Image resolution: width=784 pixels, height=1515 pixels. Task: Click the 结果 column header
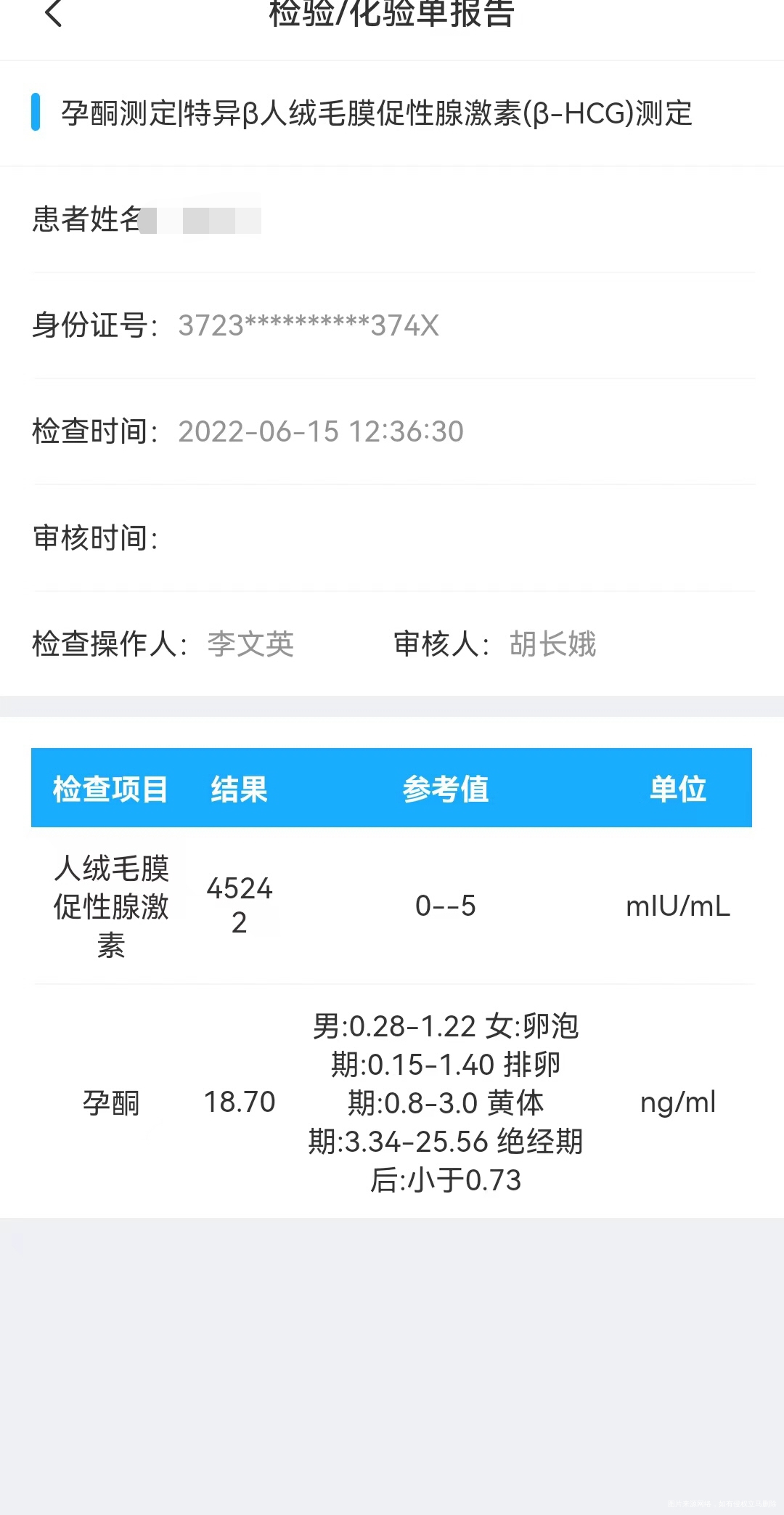(239, 788)
